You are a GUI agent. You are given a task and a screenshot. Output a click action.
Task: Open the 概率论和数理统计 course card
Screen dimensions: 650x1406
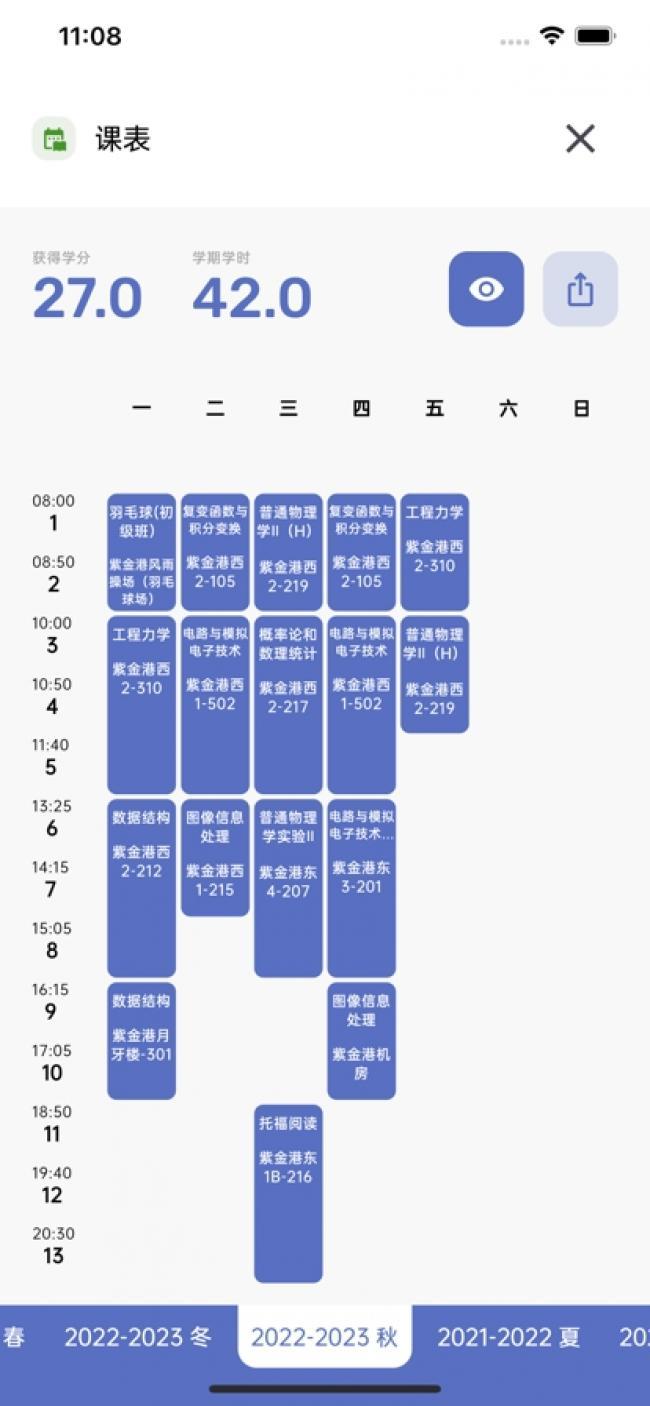pos(288,705)
